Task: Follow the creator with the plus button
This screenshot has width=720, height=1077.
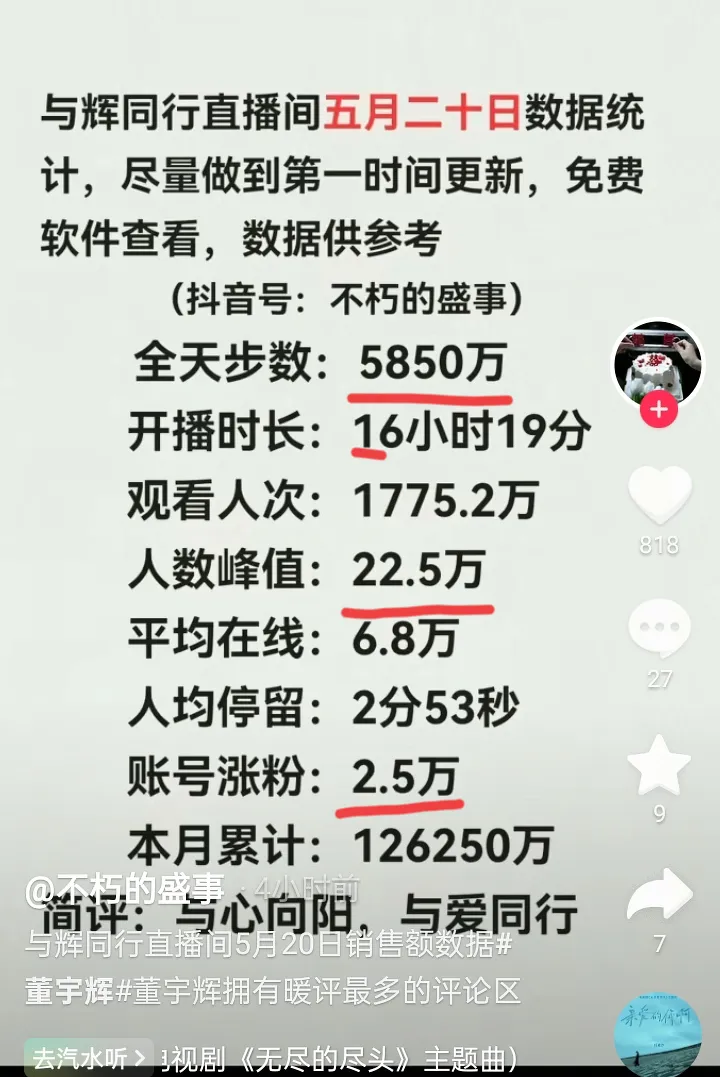Action: 658,410
